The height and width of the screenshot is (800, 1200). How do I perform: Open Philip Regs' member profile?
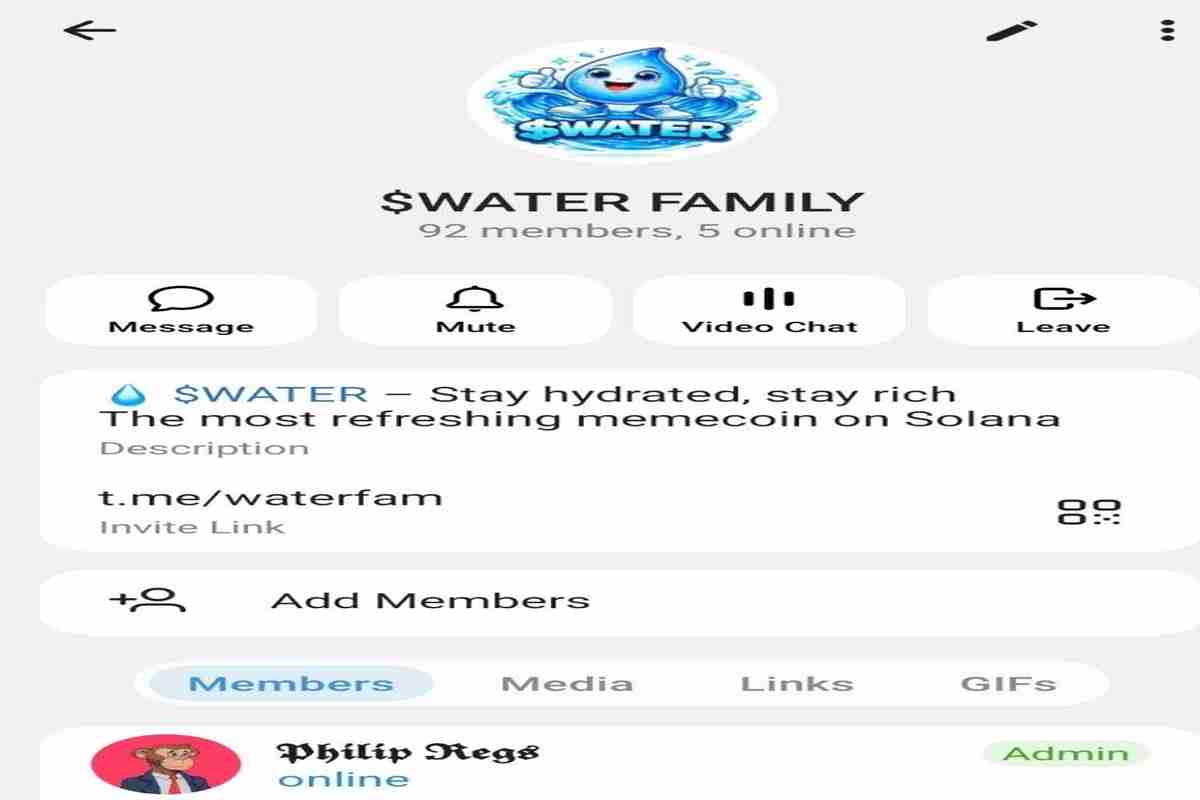point(410,765)
